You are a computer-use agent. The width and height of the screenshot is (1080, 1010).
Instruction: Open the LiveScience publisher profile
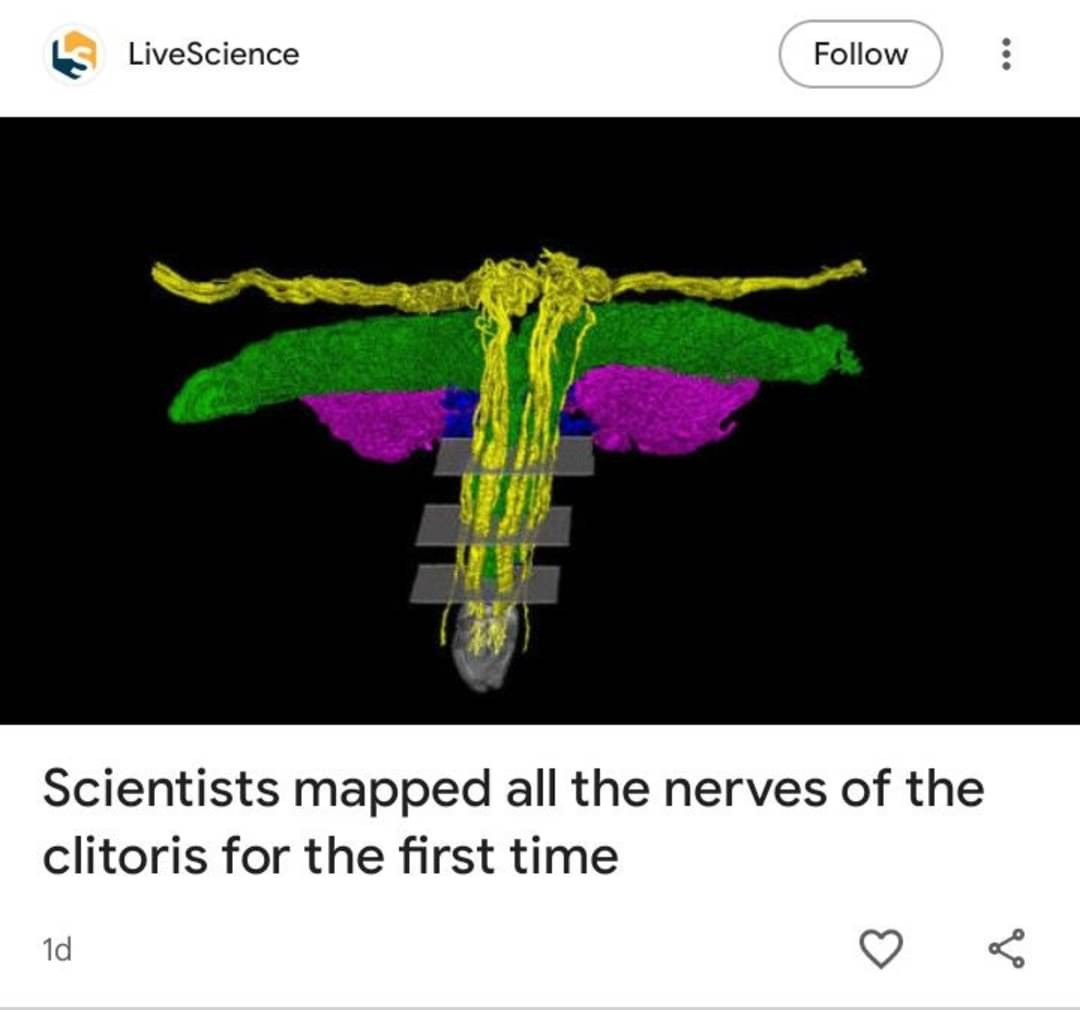[212, 54]
